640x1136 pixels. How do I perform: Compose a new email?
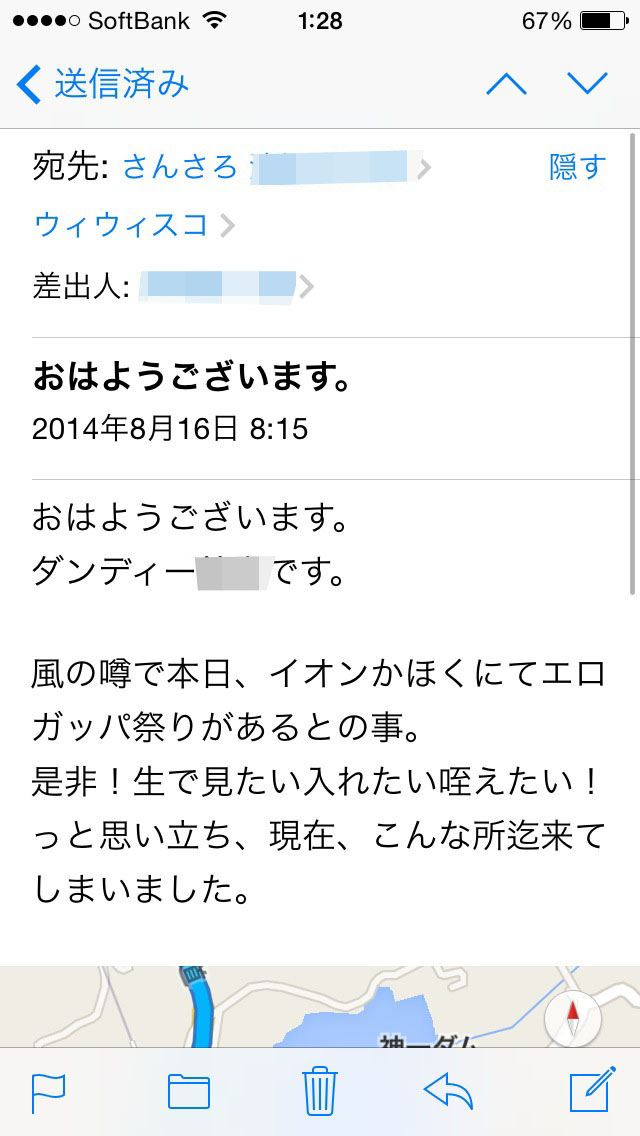click(x=592, y=1089)
